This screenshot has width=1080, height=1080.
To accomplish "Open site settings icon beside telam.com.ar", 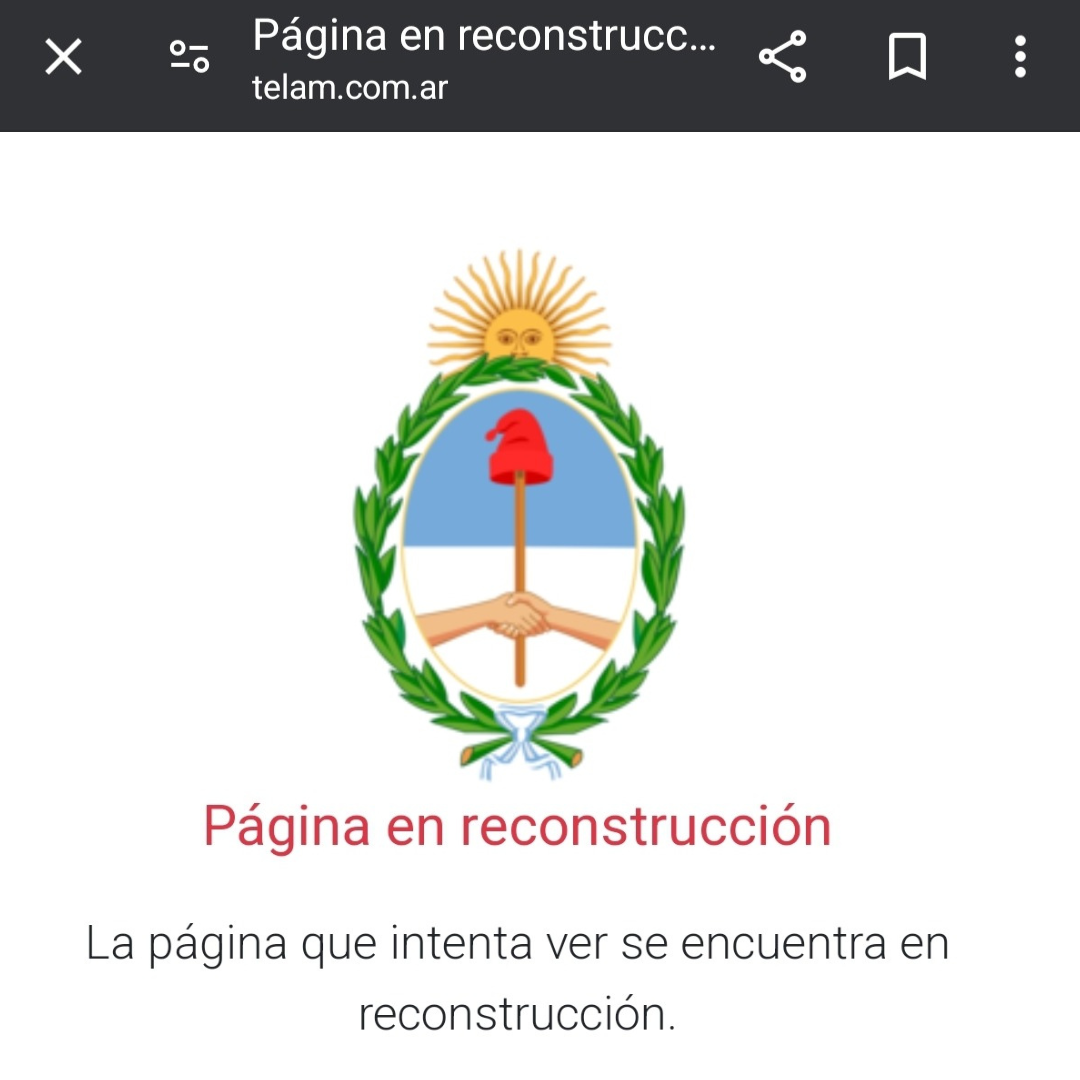I will coord(188,57).
